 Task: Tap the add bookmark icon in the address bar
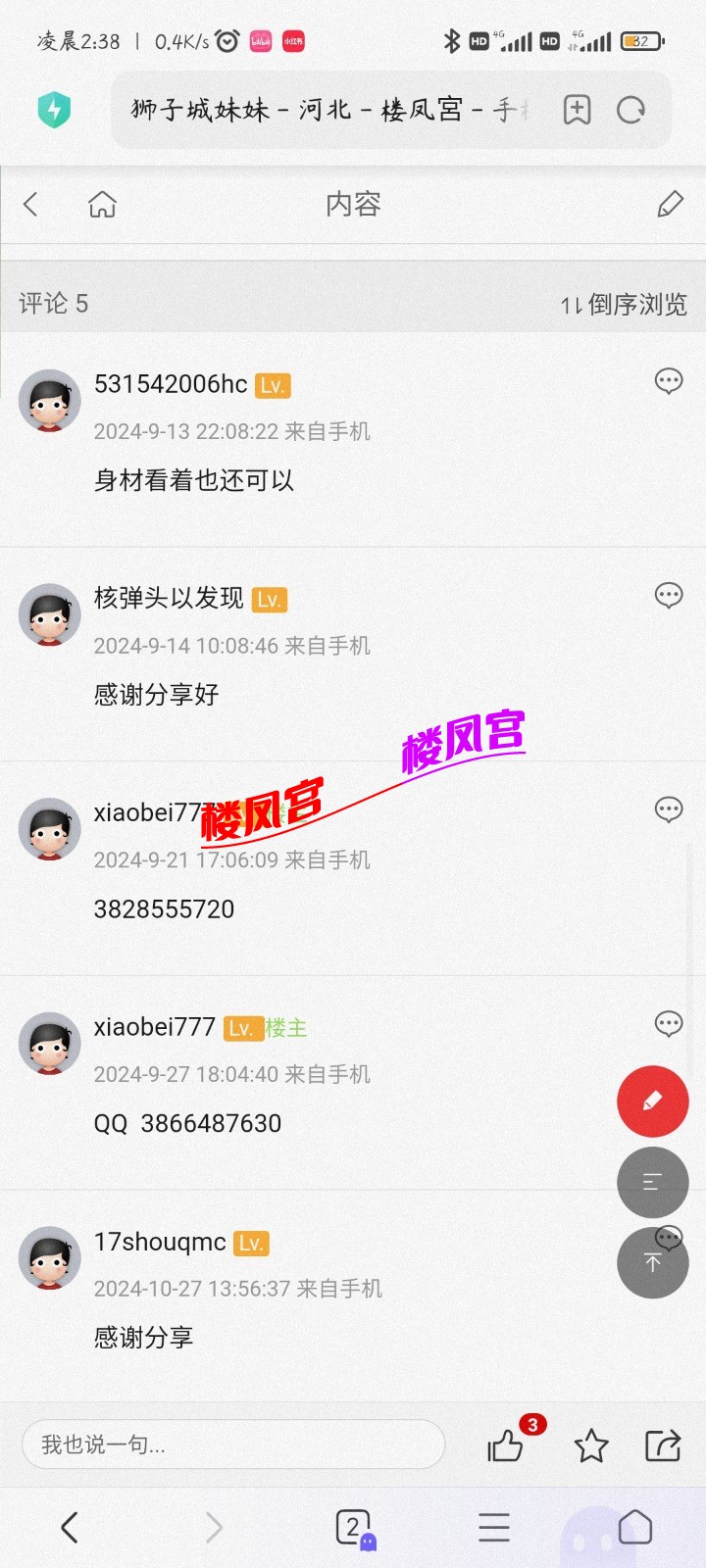tap(578, 110)
